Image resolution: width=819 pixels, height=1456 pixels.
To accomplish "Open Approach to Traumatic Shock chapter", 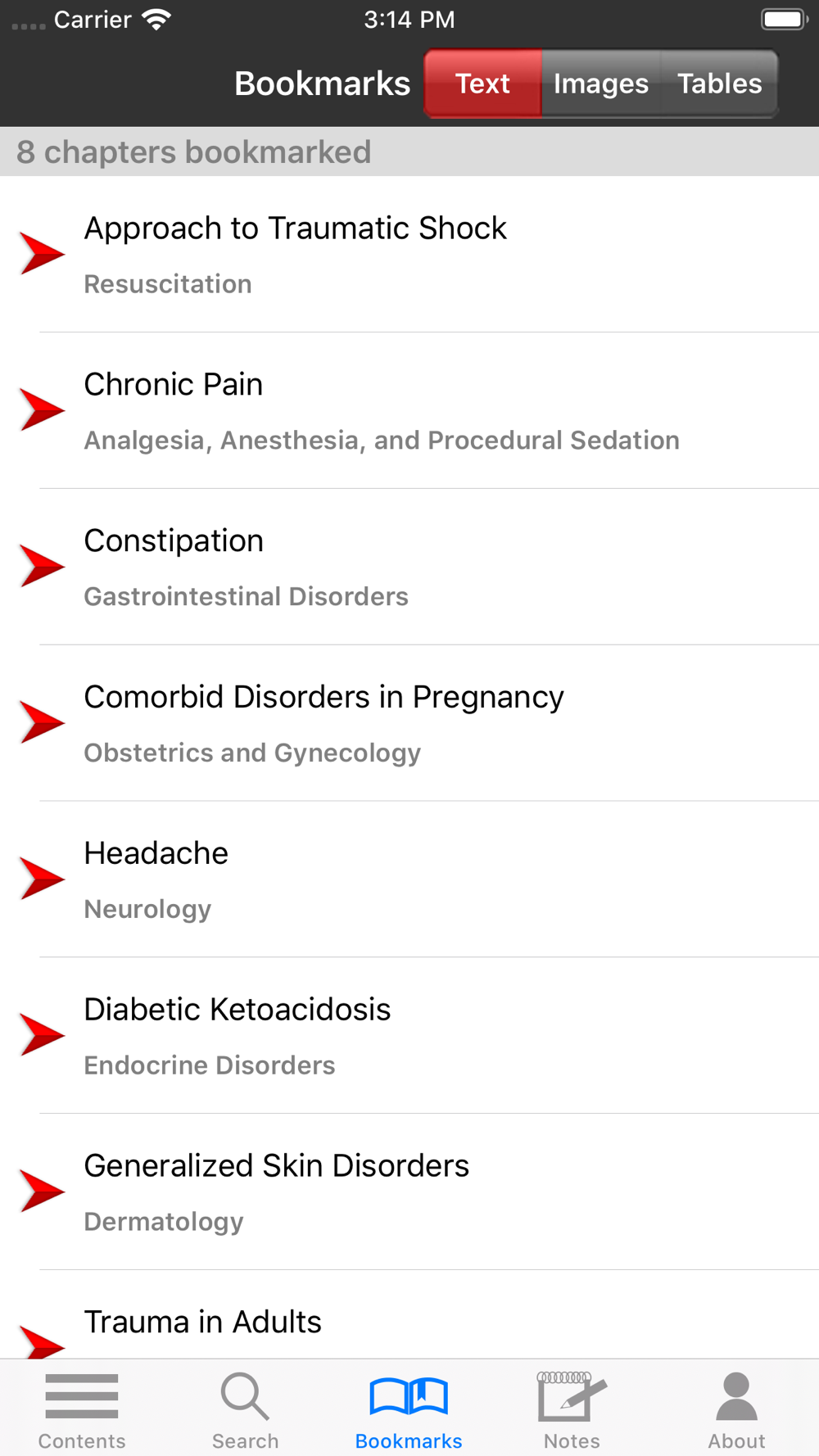I will (409, 255).
